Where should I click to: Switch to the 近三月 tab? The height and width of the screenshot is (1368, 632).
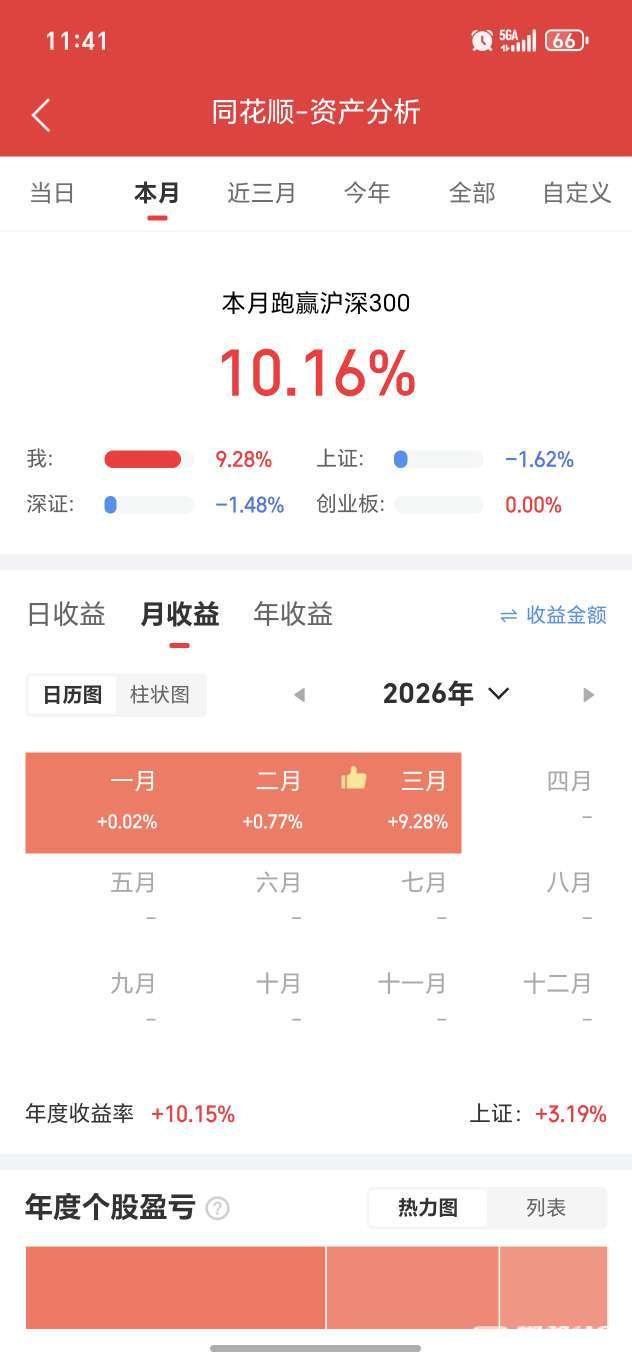pos(262,193)
